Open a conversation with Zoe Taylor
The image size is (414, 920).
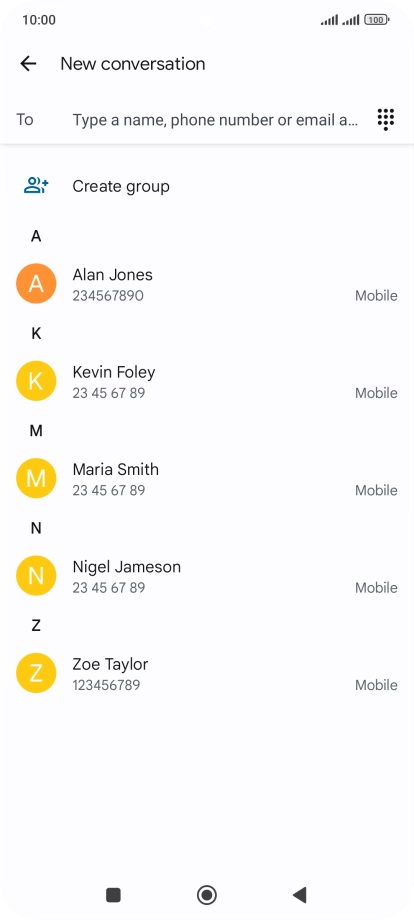[x=207, y=674]
